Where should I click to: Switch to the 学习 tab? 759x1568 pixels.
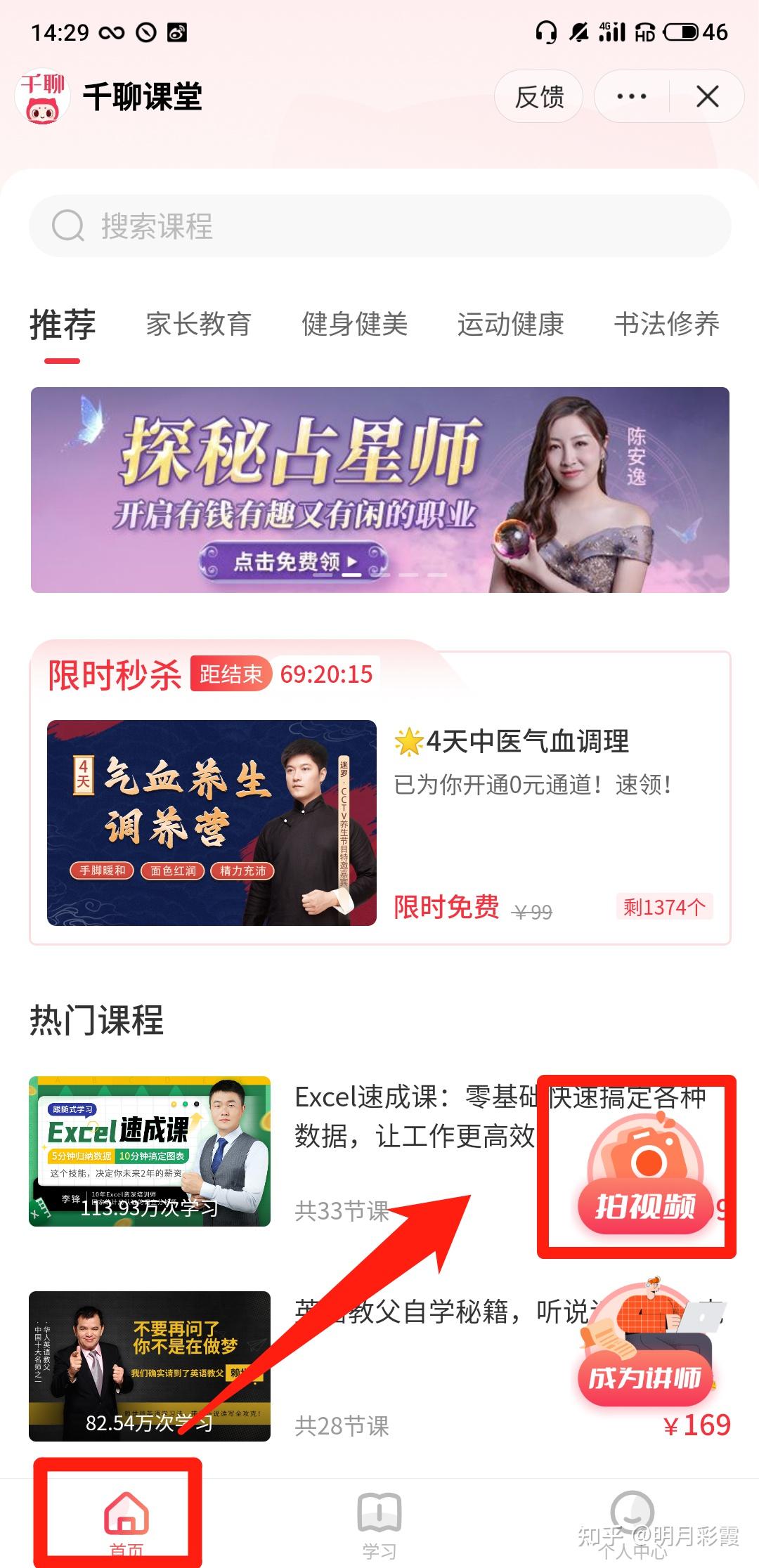(x=379, y=1521)
